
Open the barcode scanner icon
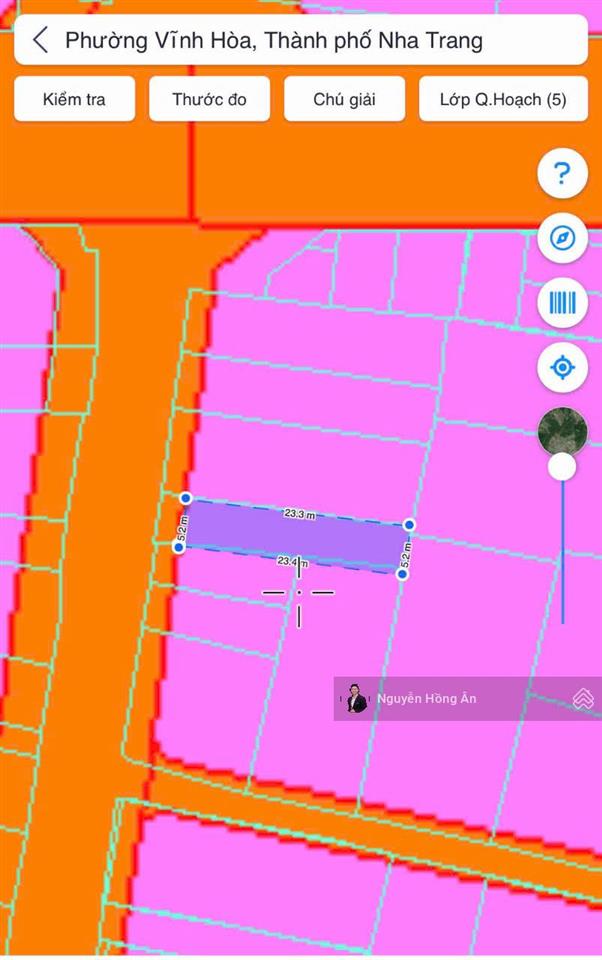pos(562,303)
